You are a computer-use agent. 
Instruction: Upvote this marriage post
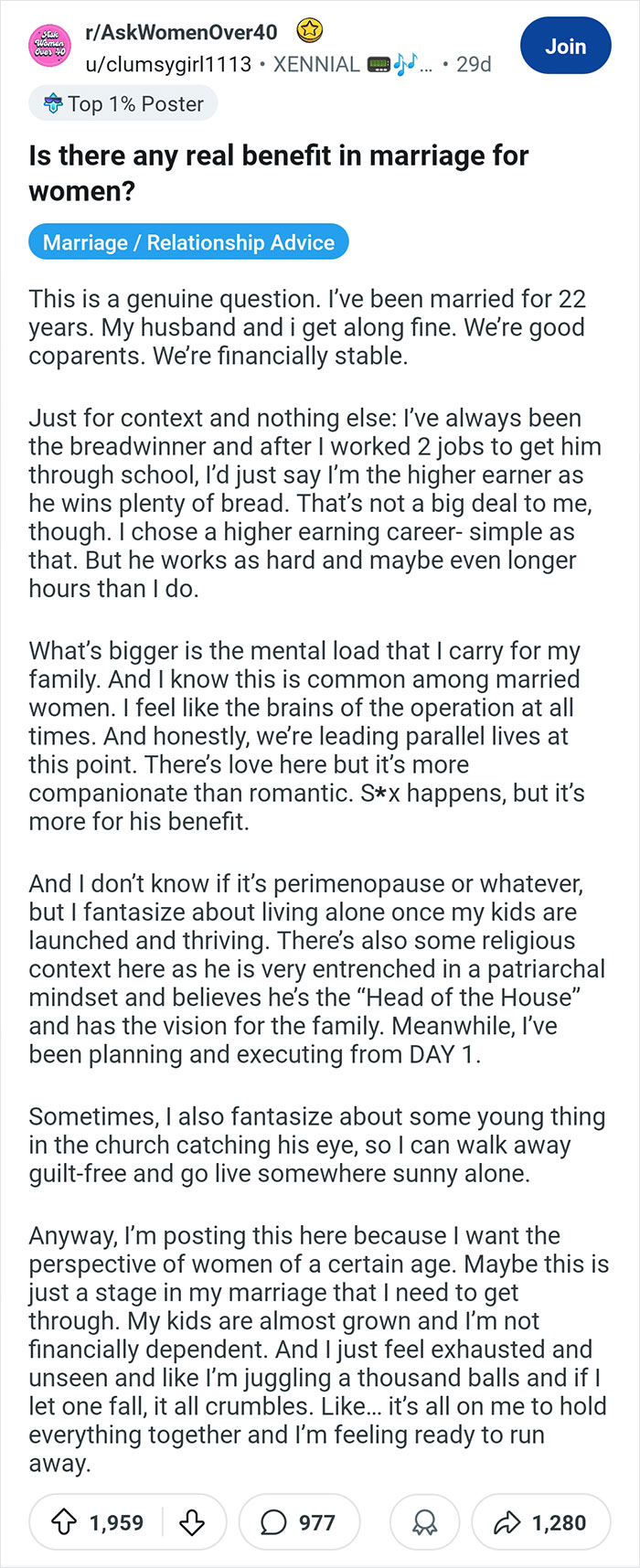point(63,1522)
